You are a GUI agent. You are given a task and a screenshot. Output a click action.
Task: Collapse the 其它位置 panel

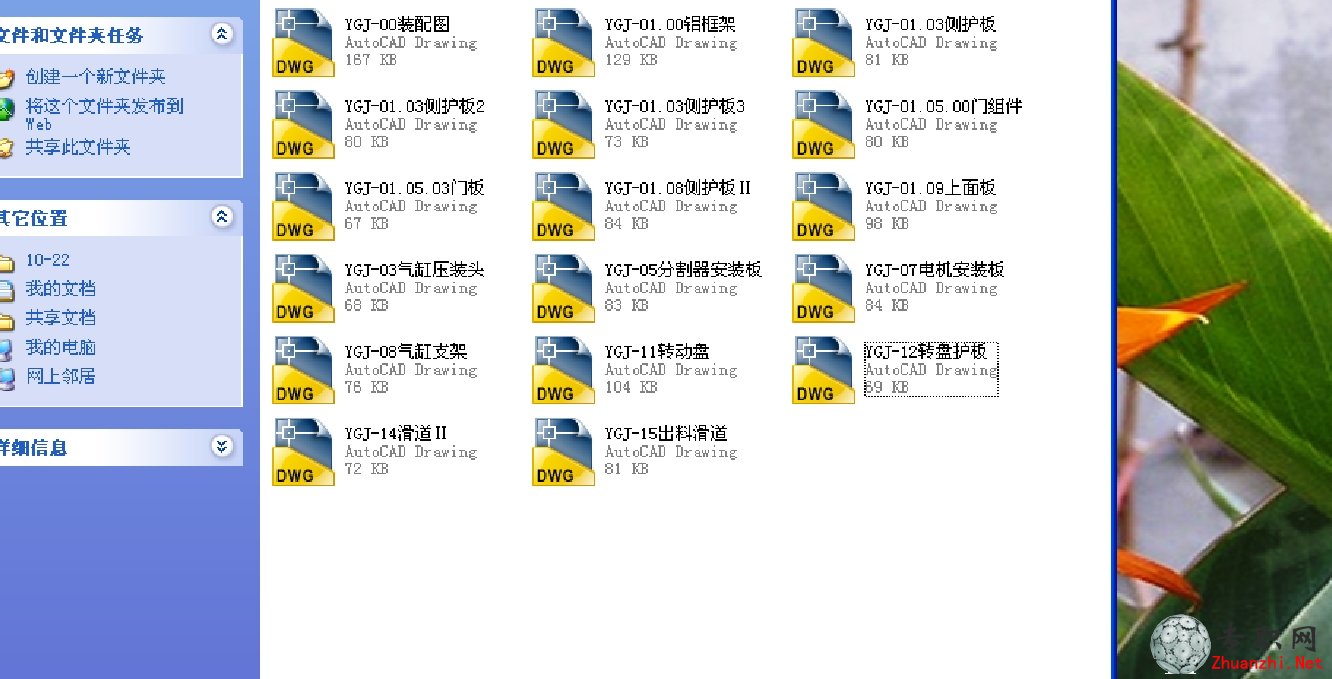(x=222, y=217)
